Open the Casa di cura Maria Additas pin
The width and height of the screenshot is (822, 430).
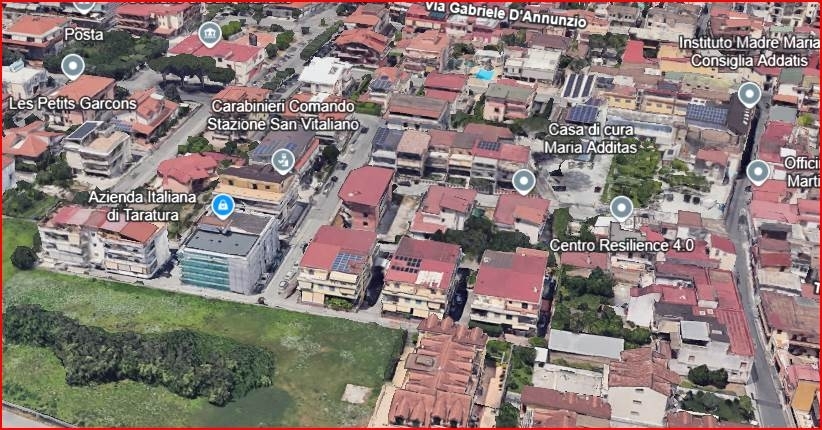pos(523,181)
